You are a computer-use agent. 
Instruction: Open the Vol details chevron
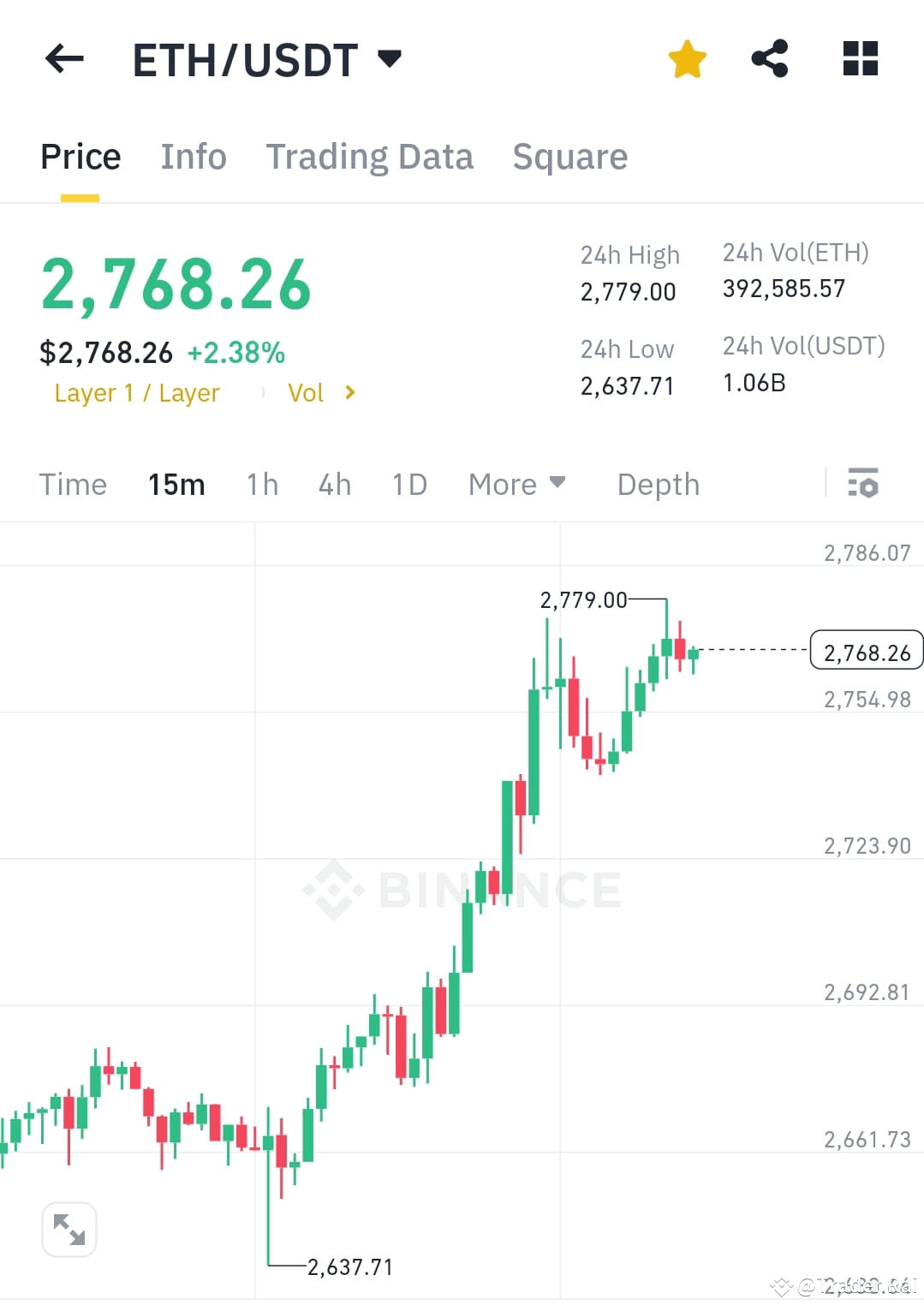click(x=349, y=392)
